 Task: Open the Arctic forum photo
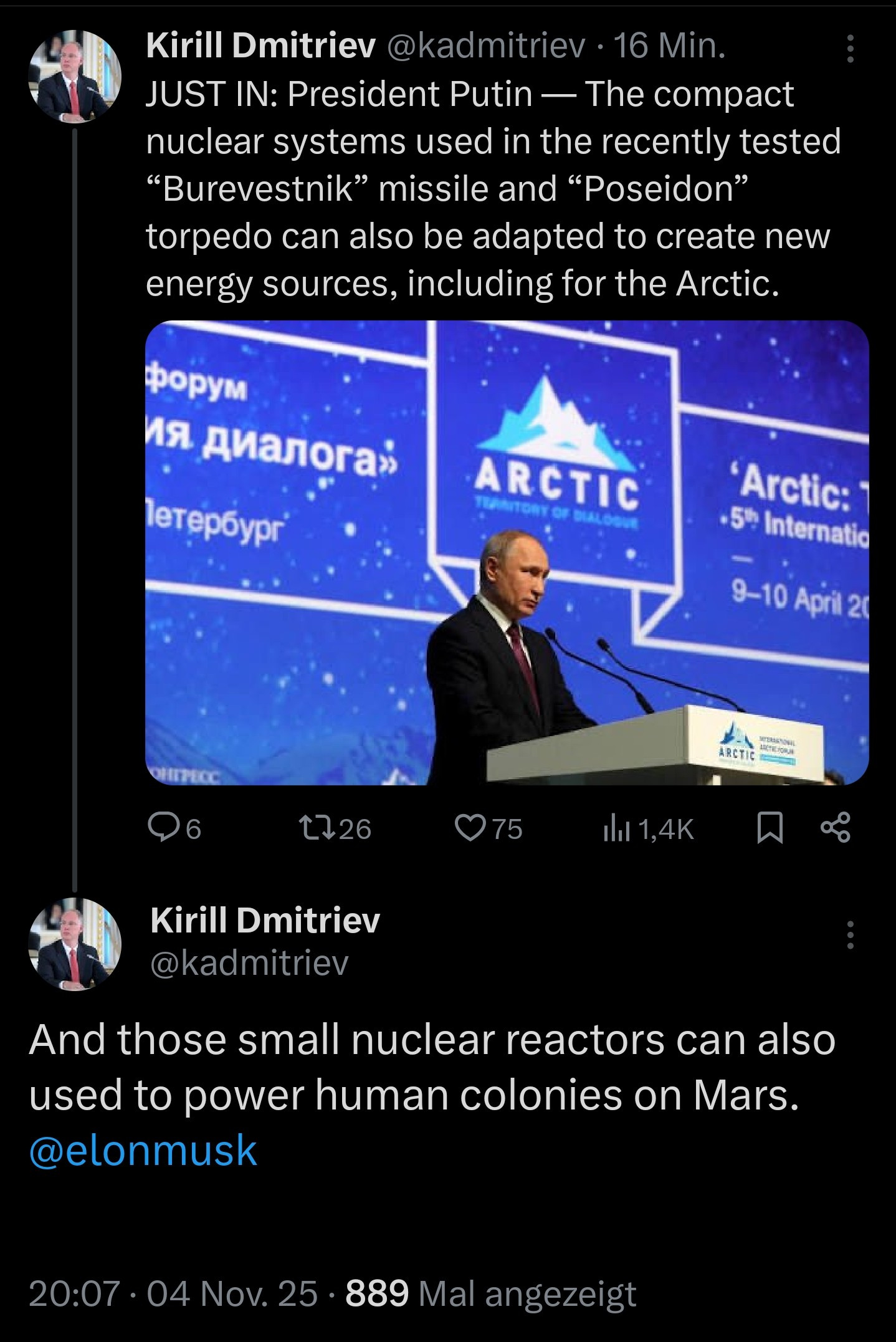click(x=507, y=552)
